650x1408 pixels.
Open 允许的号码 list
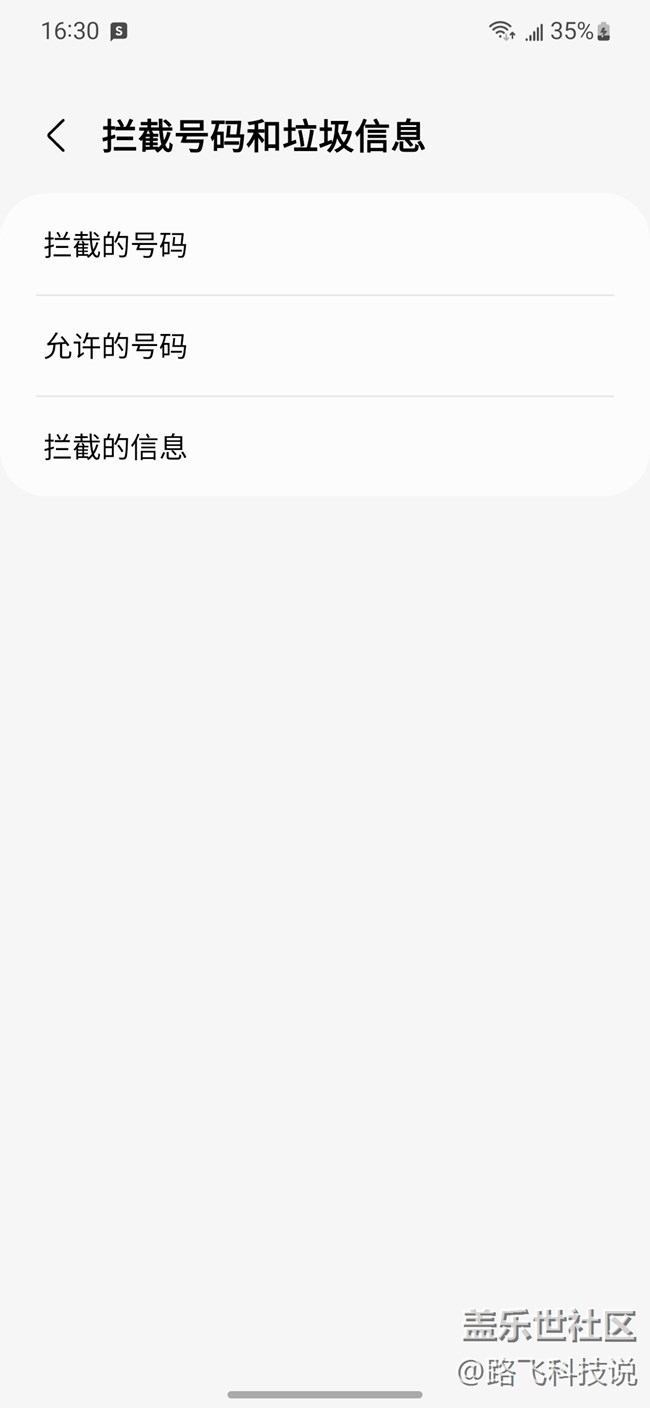325,346
